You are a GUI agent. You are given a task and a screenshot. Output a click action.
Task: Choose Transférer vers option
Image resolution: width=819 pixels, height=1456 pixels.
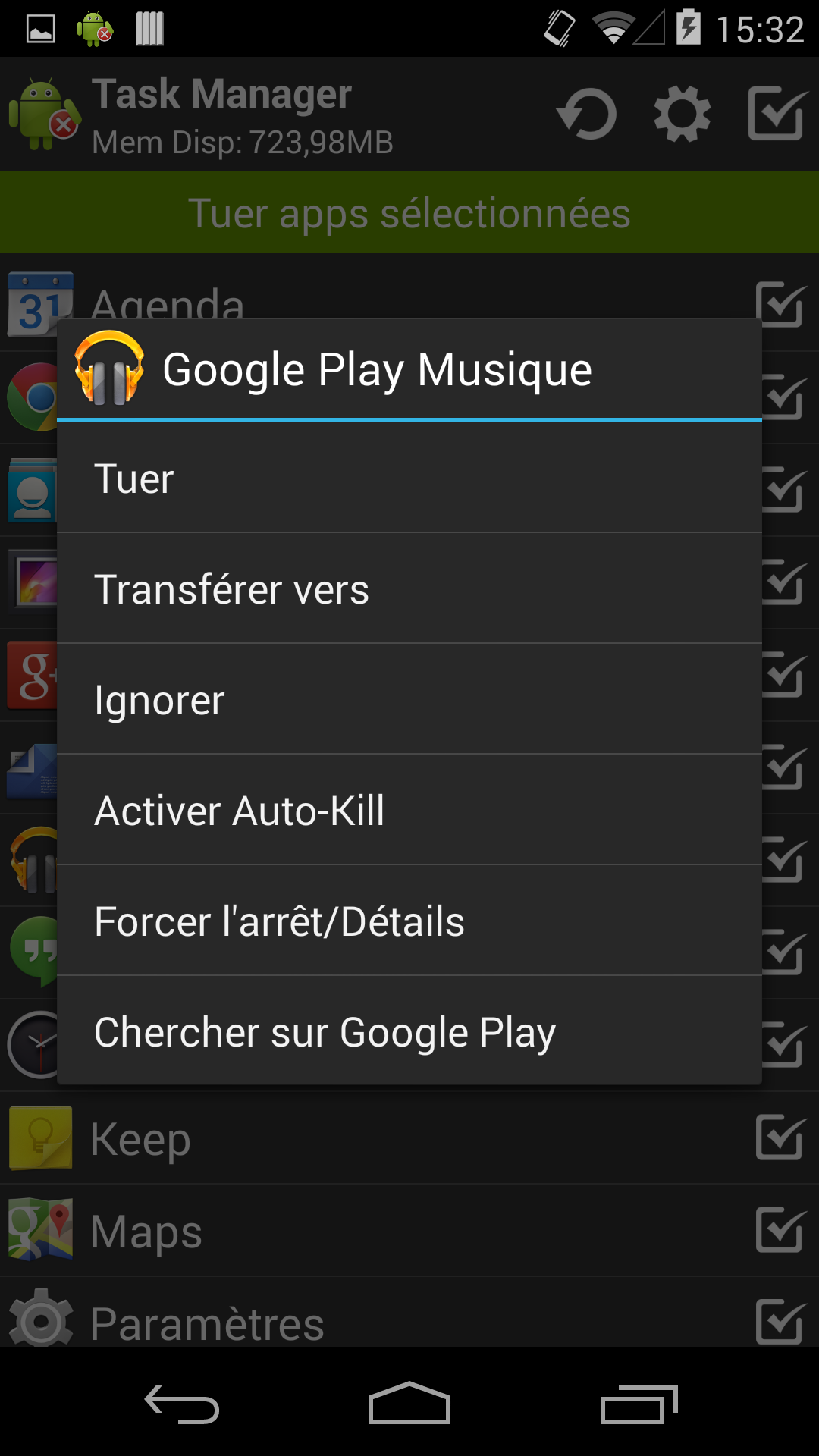coord(409,589)
